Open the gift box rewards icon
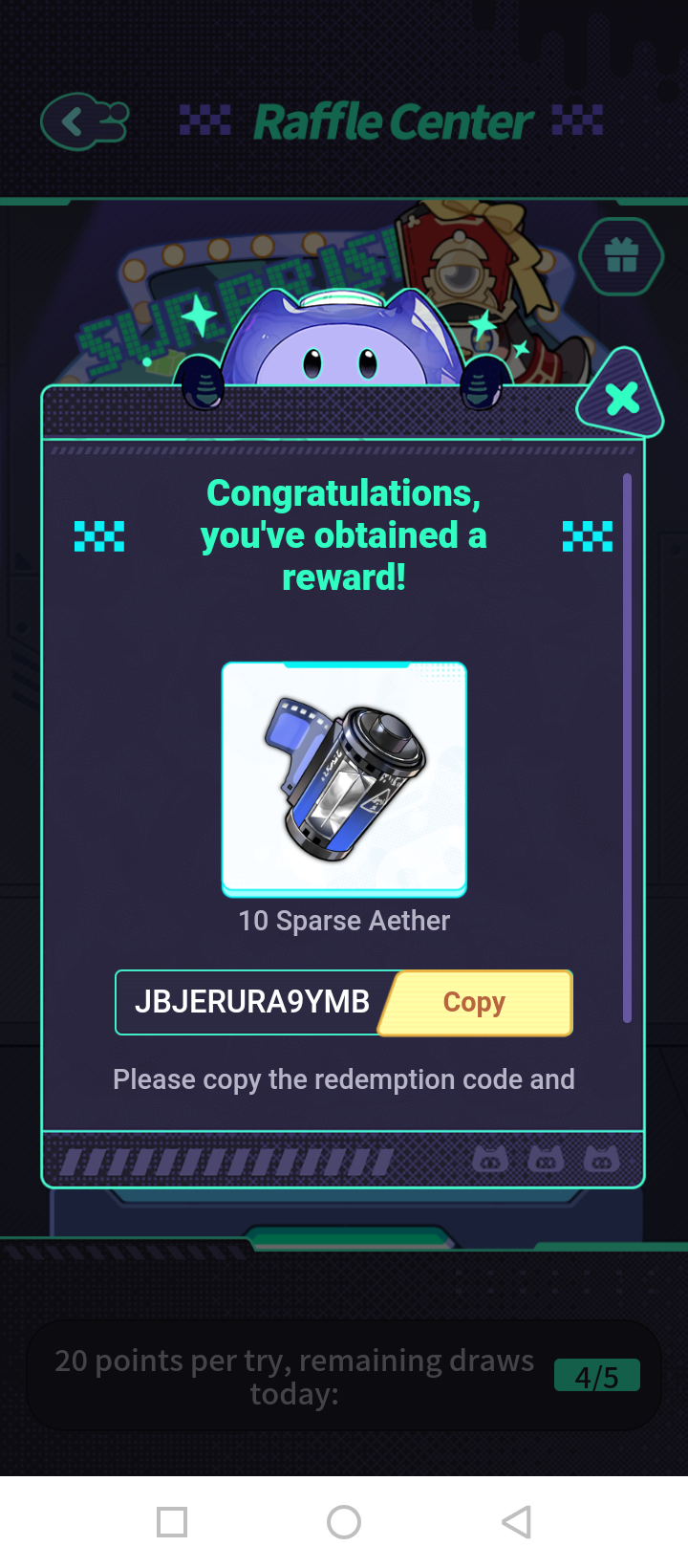 [x=621, y=256]
